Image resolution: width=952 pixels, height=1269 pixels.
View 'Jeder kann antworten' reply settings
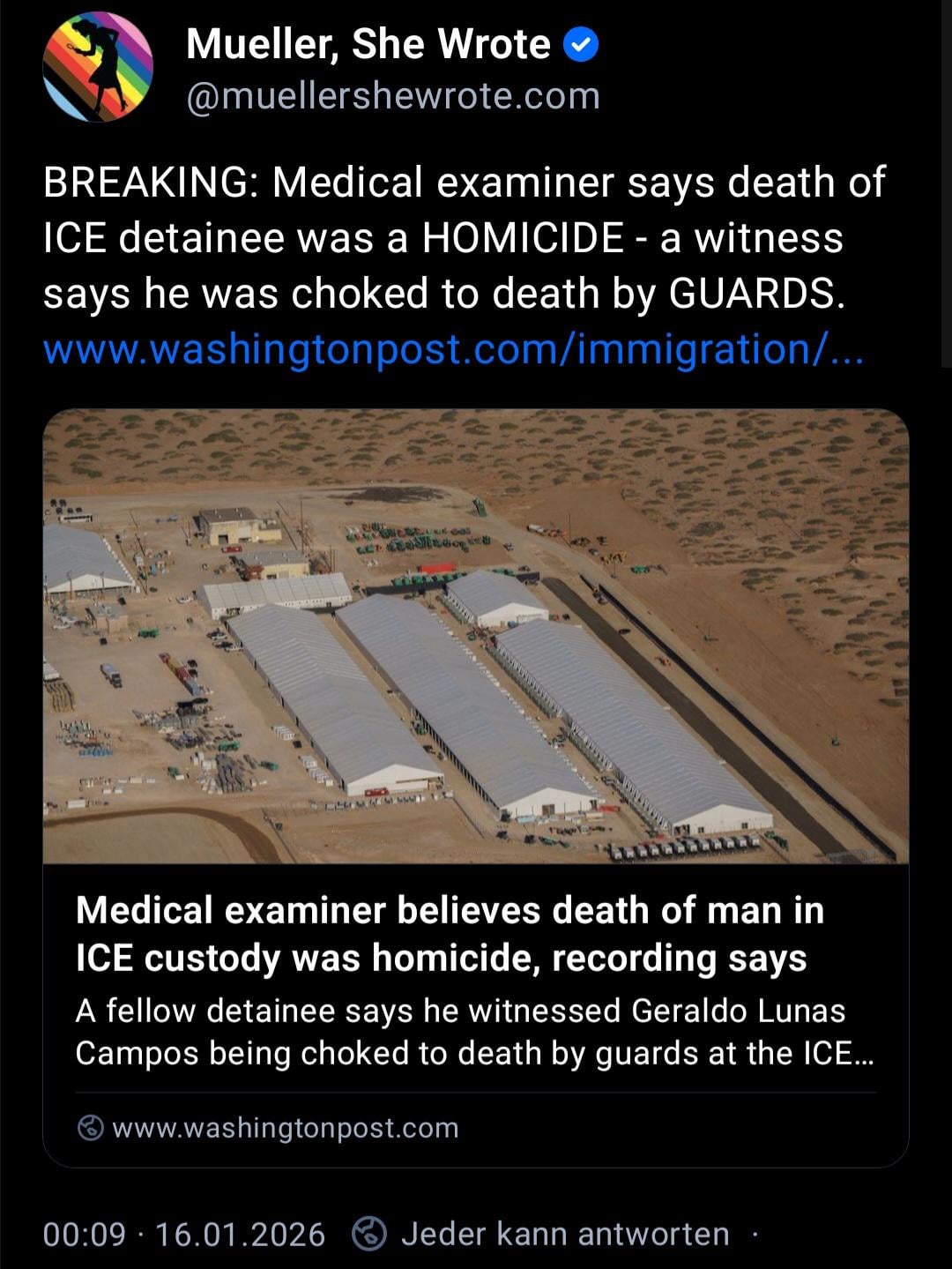(564, 1234)
